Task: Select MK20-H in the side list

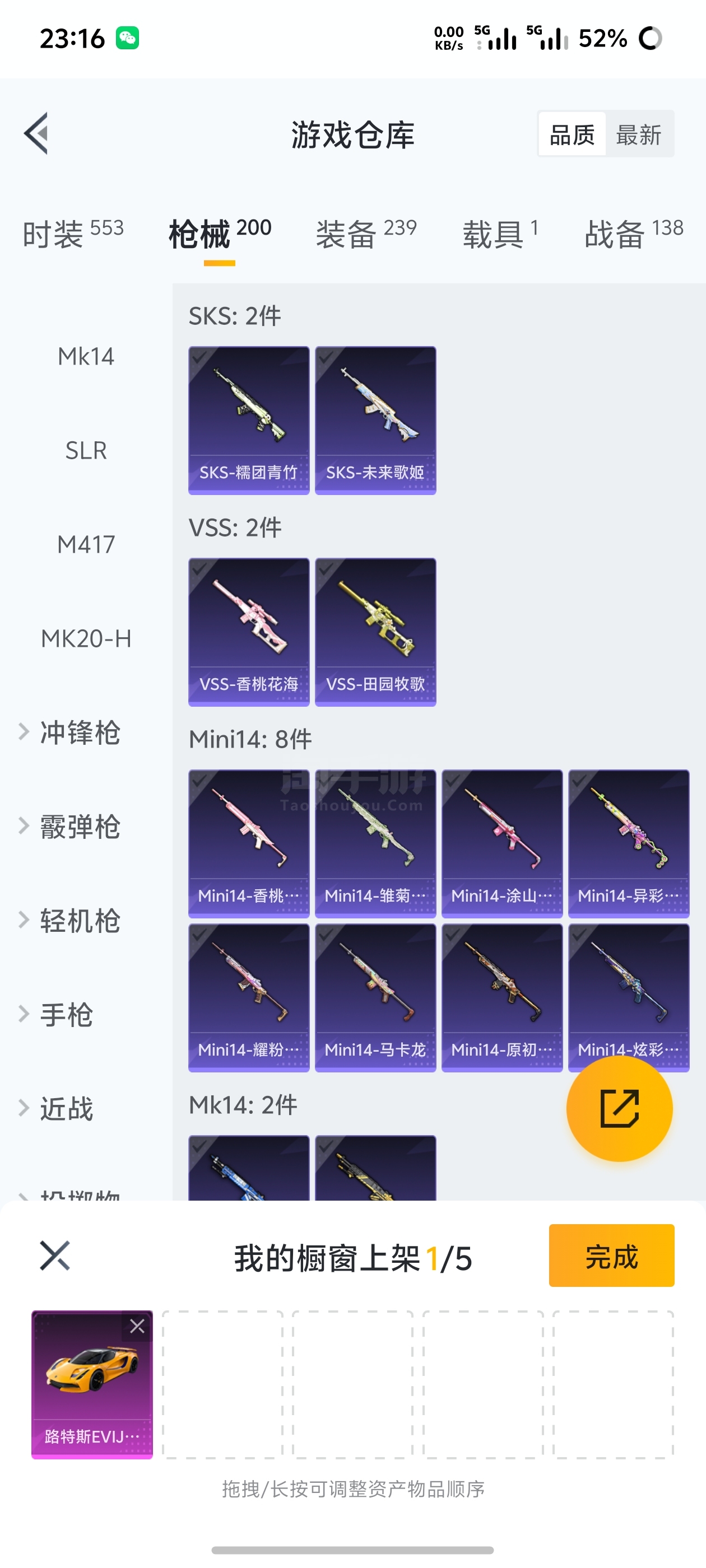Action: 86,638
